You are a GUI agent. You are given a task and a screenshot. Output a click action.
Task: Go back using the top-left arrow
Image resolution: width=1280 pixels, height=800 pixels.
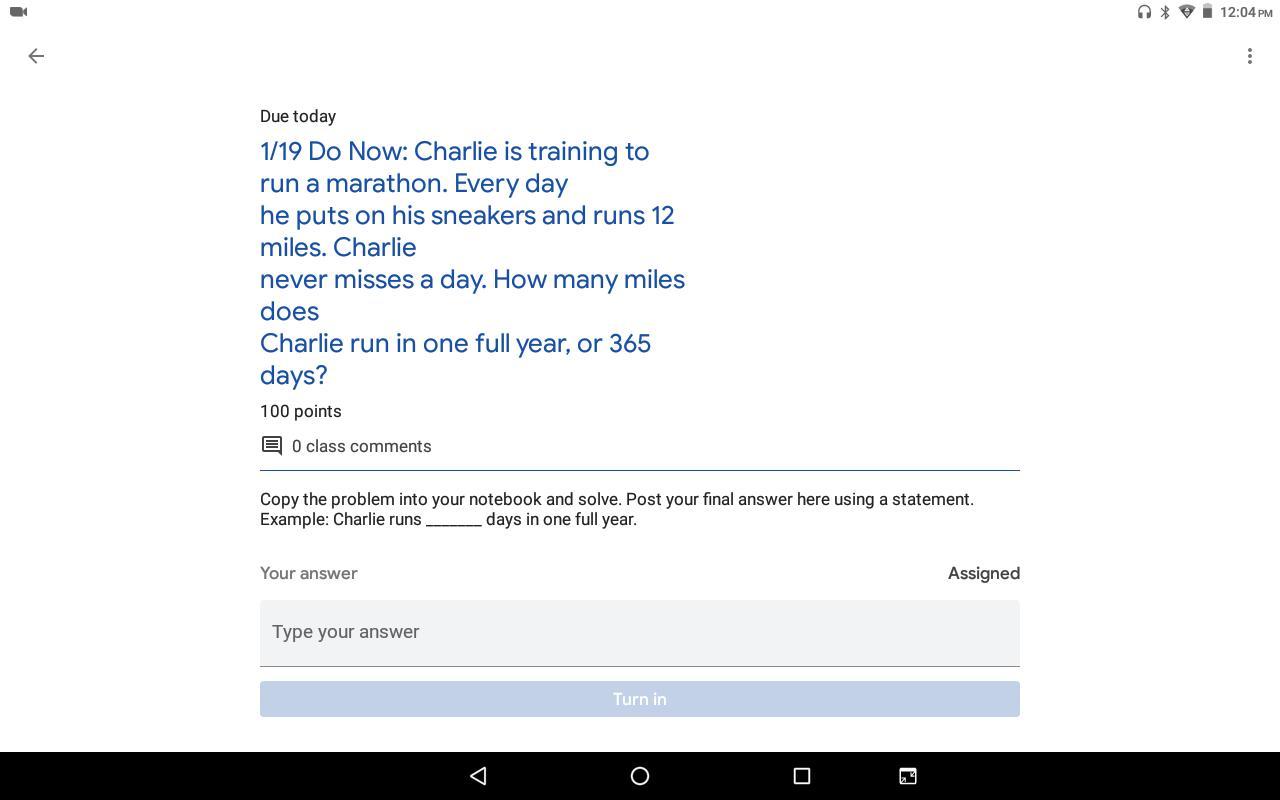click(36, 56)
